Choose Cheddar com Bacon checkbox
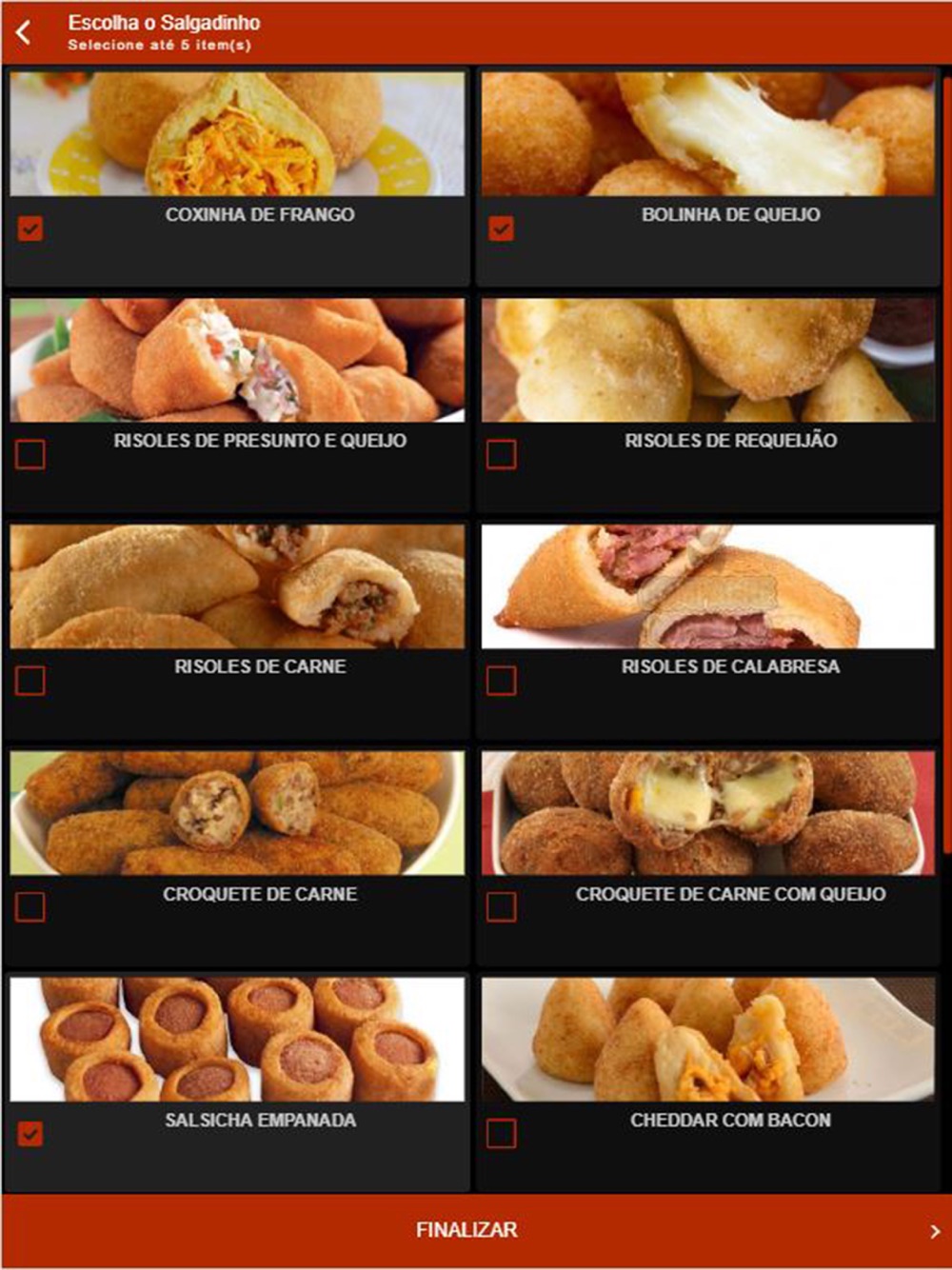952x1270 pixels. [x=501, y=1133]
